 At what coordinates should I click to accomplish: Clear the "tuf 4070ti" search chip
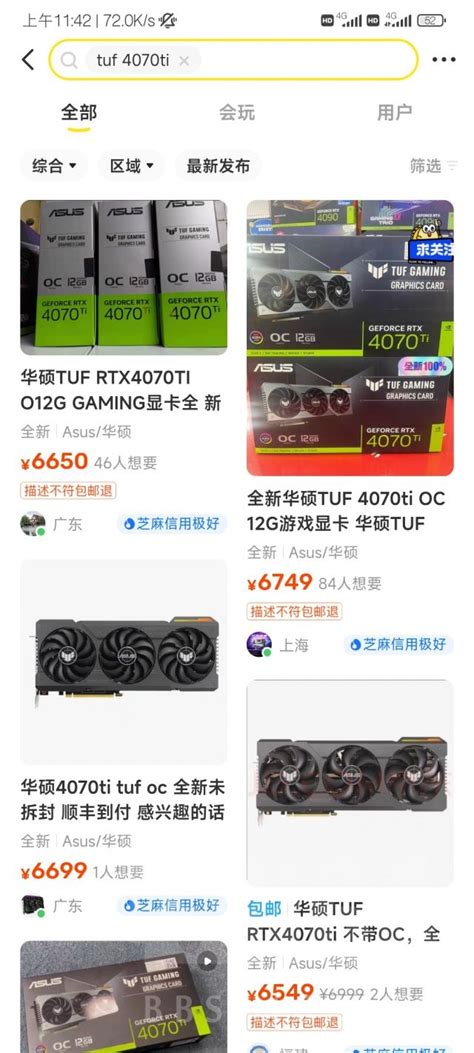184,60
